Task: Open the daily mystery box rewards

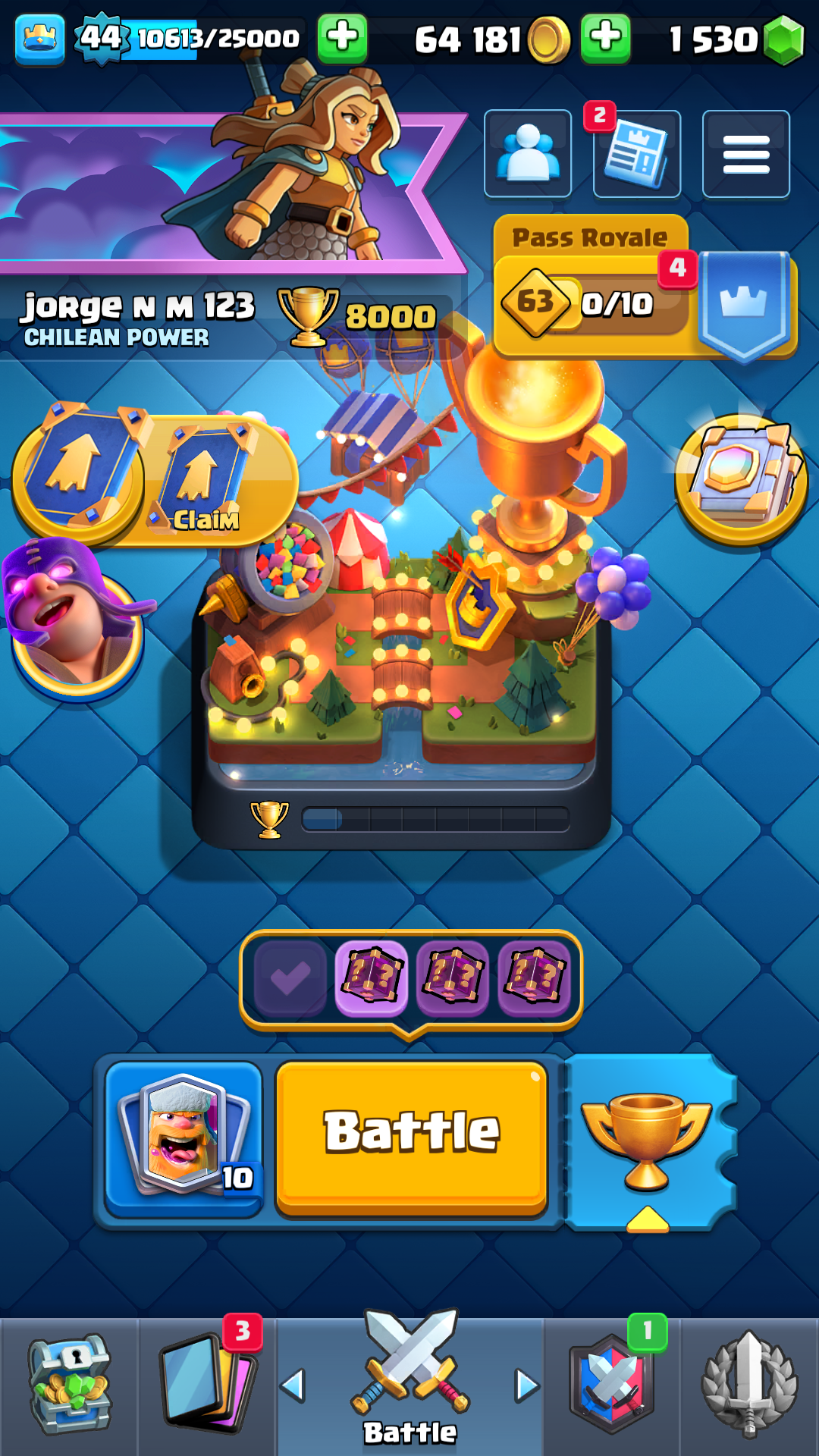Action: 411,978
